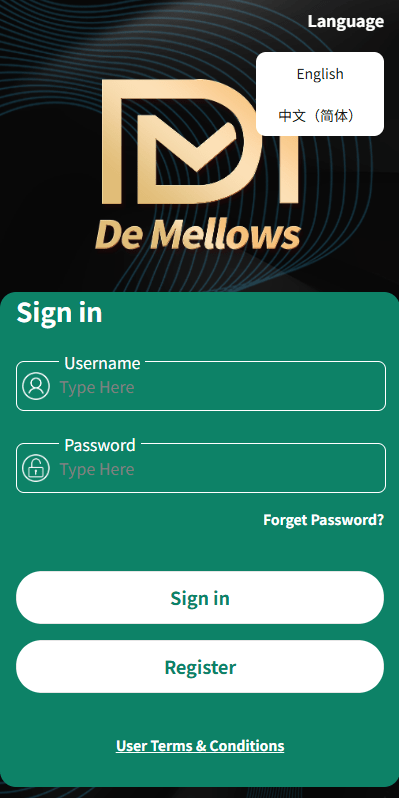Open the Forget Password link
399x798 pixels.
pyautogui.click(x=324, y=520)
